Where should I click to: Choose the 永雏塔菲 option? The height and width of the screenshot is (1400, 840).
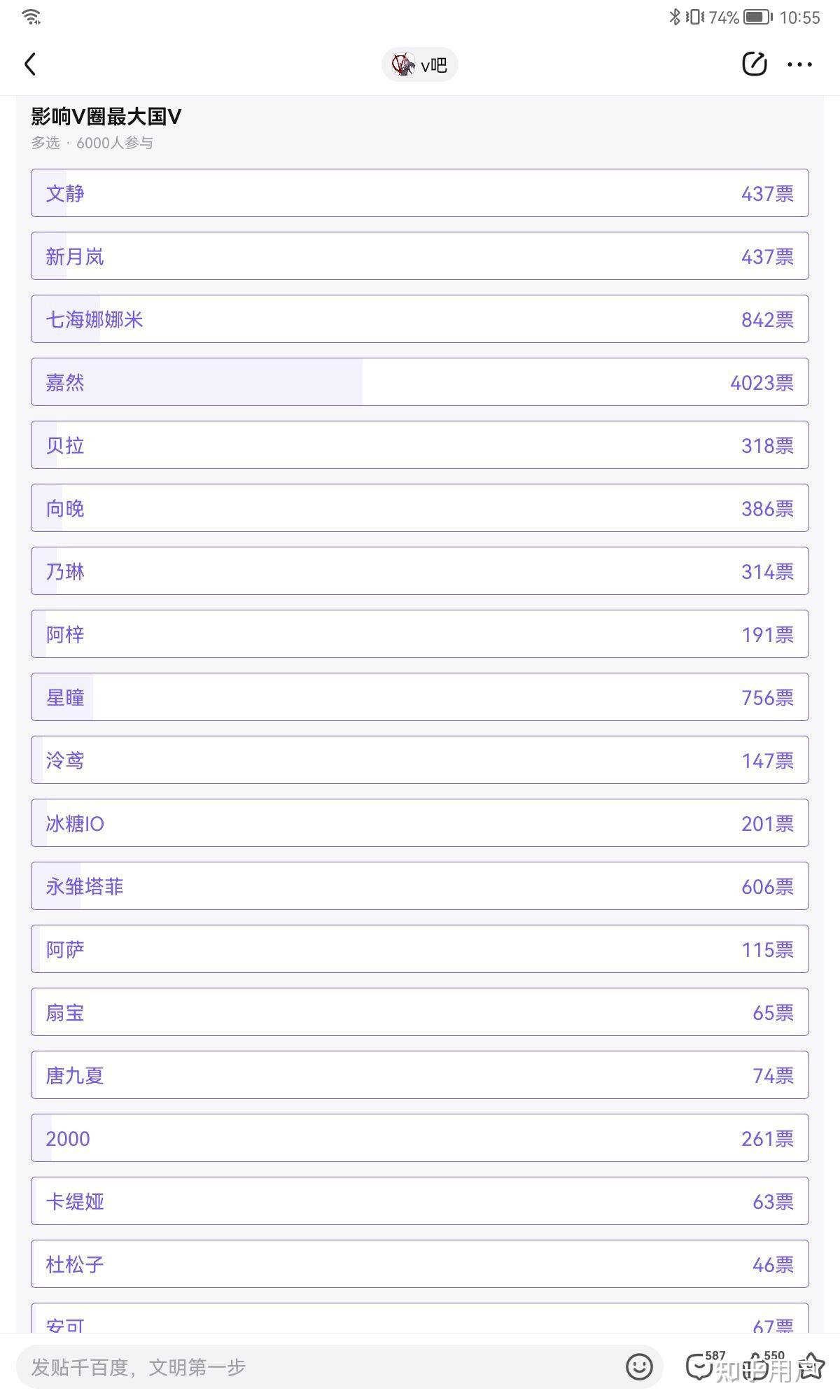tap(420, 886)
